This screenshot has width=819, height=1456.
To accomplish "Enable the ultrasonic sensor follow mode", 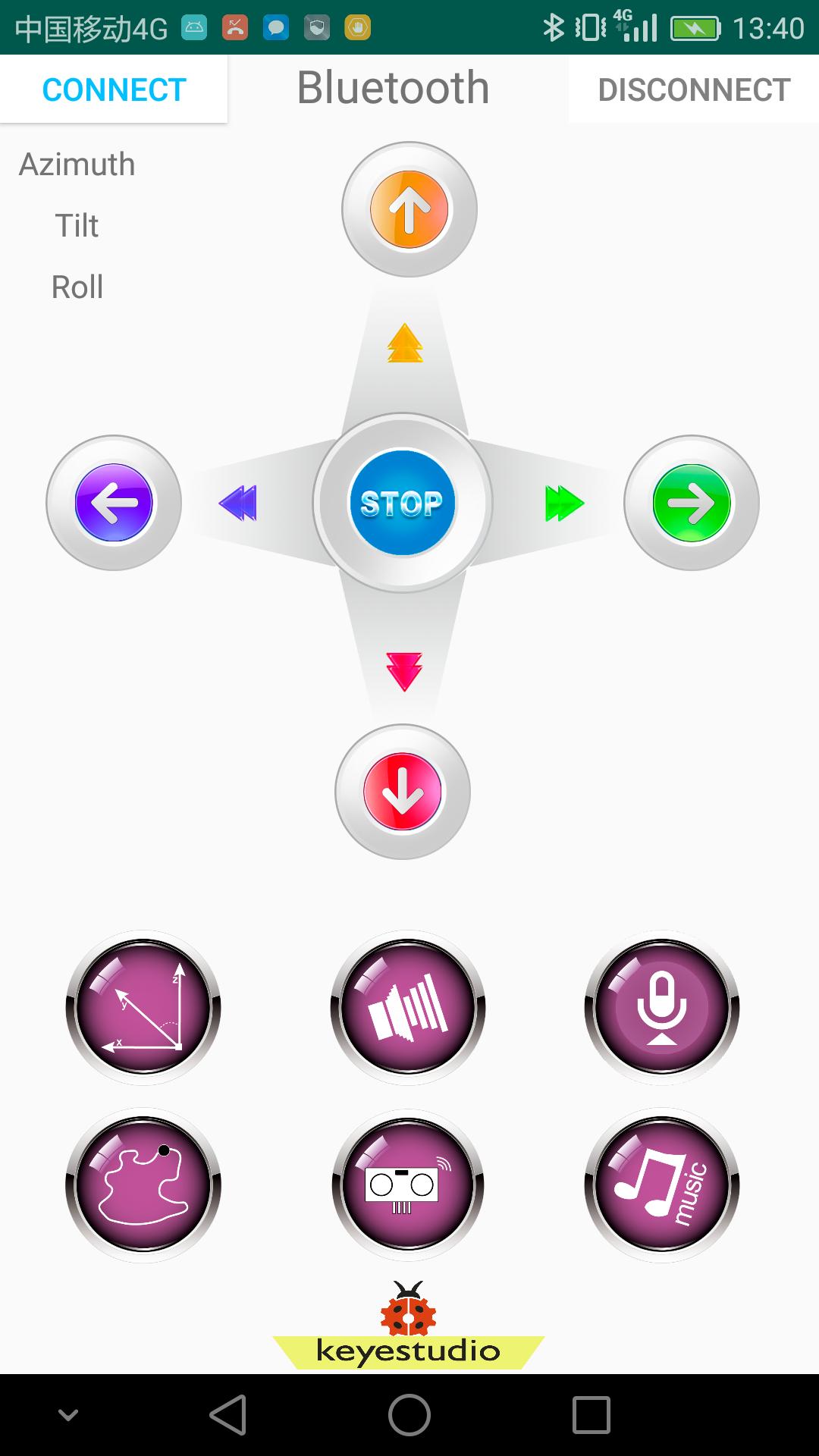I will tap(408, 1185).
